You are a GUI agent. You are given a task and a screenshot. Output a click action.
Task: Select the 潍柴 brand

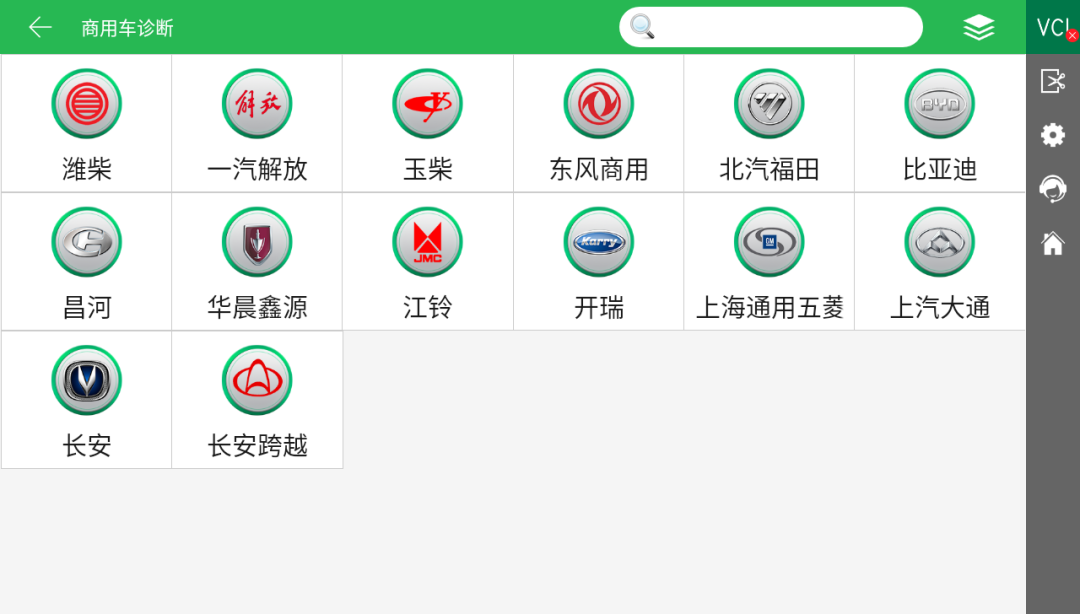click(86, 123)
